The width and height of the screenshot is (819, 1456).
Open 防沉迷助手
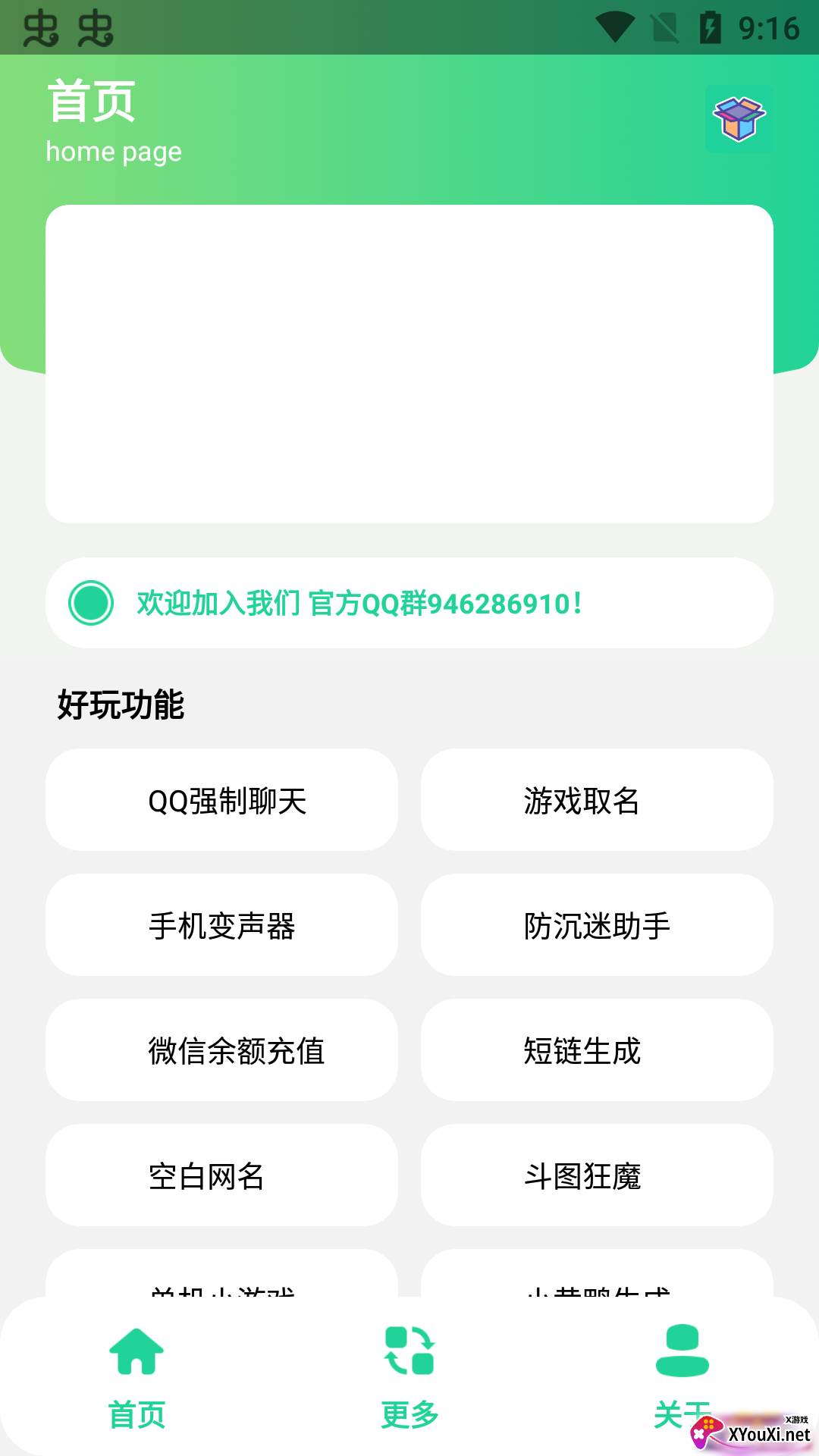(x=597, y=925)
